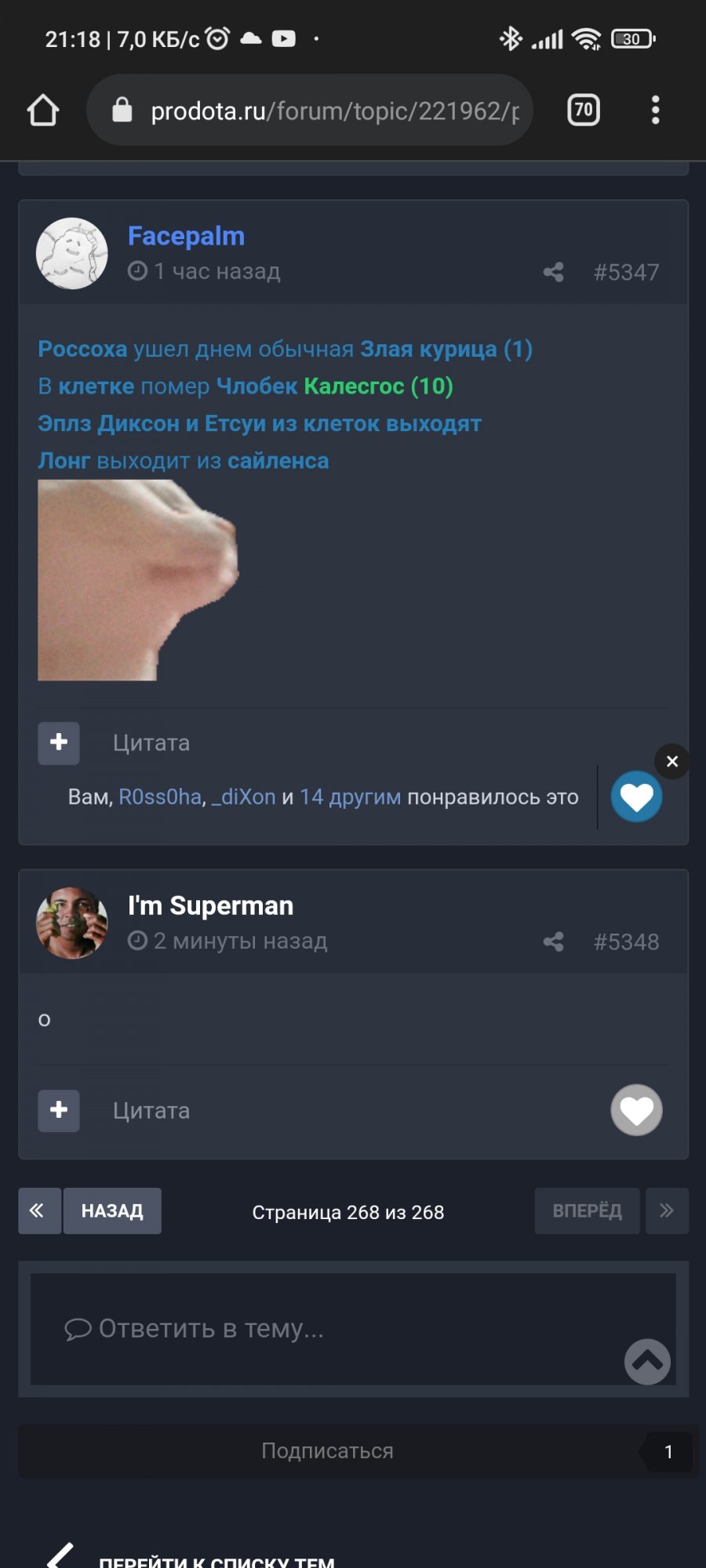
Task: Like I'm Superman's post with the heart
Action: coord(636,1111)
